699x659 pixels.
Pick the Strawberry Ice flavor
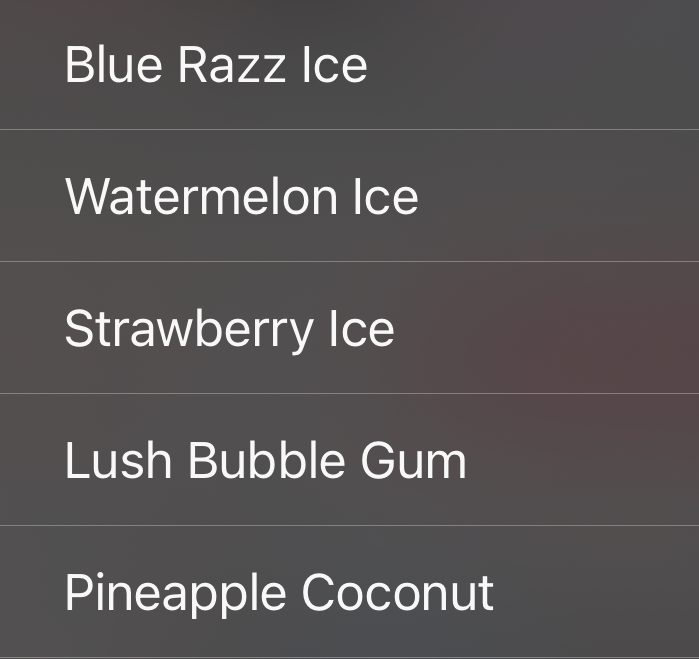click(229, 329)
